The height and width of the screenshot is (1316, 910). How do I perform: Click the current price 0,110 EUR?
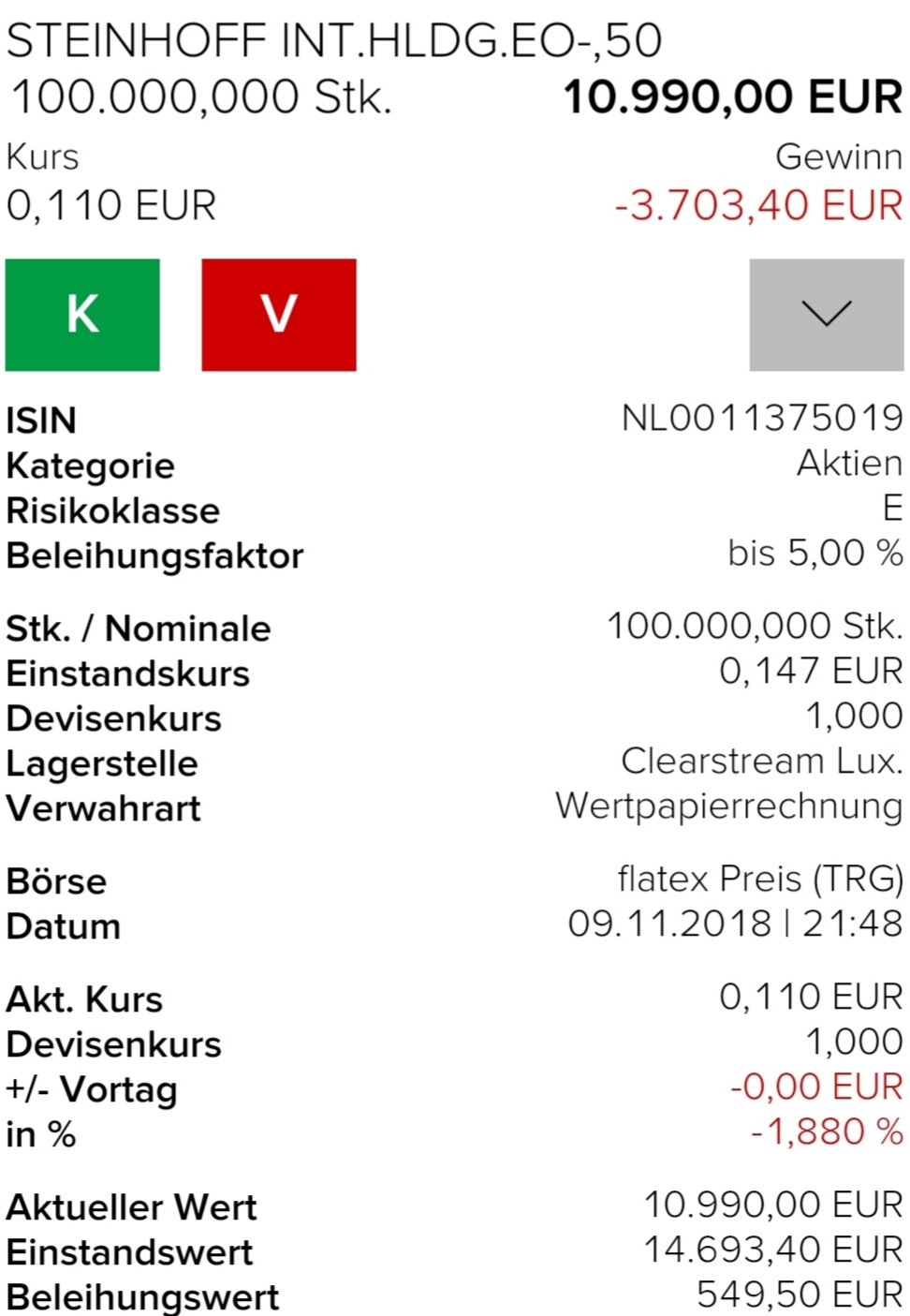(110, 205)
